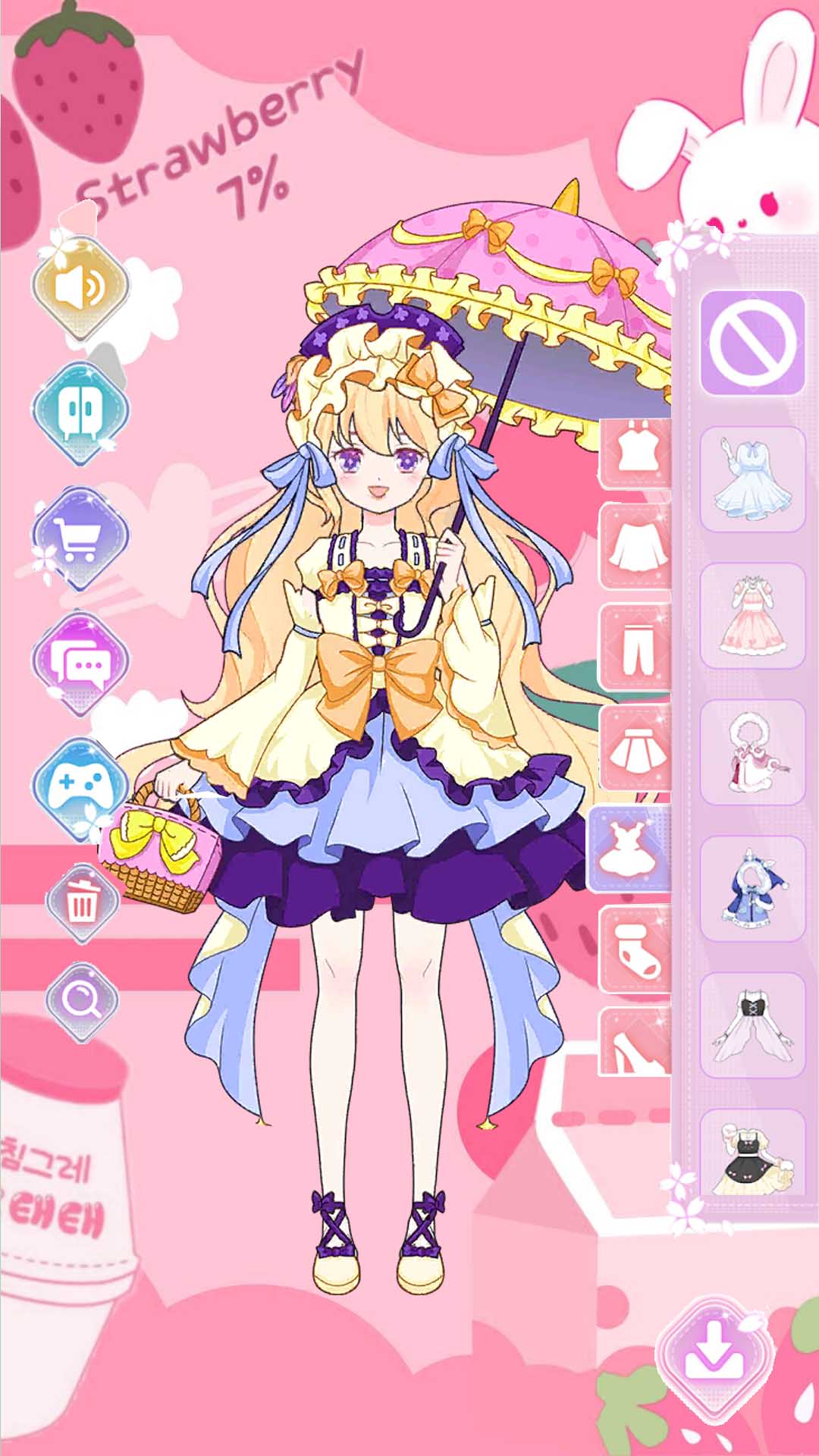Open the game controller icon
819x1456 pixels.
click(x=81, y=788)
